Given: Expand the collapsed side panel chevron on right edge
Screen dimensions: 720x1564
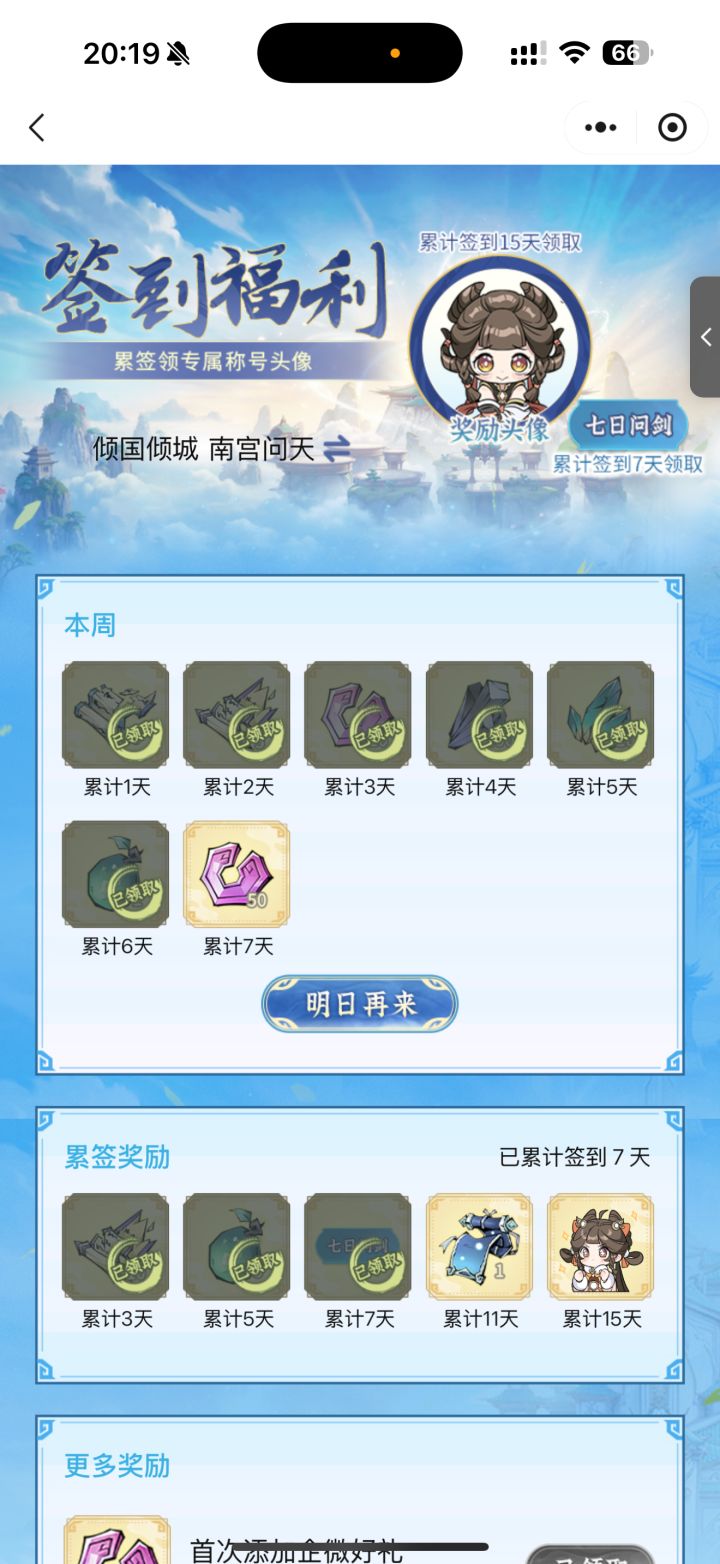Looking at the screenshot, I should [x=707, y=337].
